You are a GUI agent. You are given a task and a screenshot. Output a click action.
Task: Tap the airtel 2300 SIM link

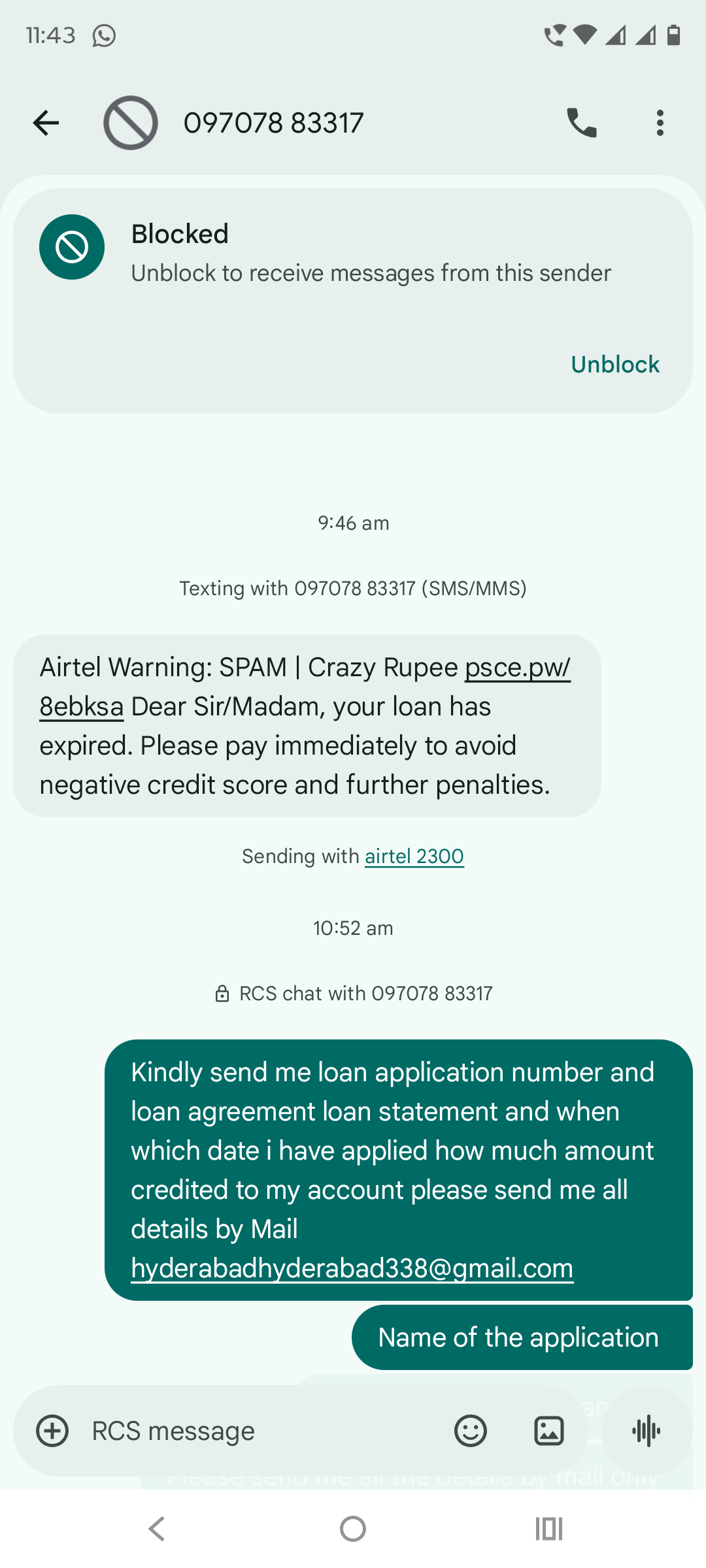[x=414, y=856]
